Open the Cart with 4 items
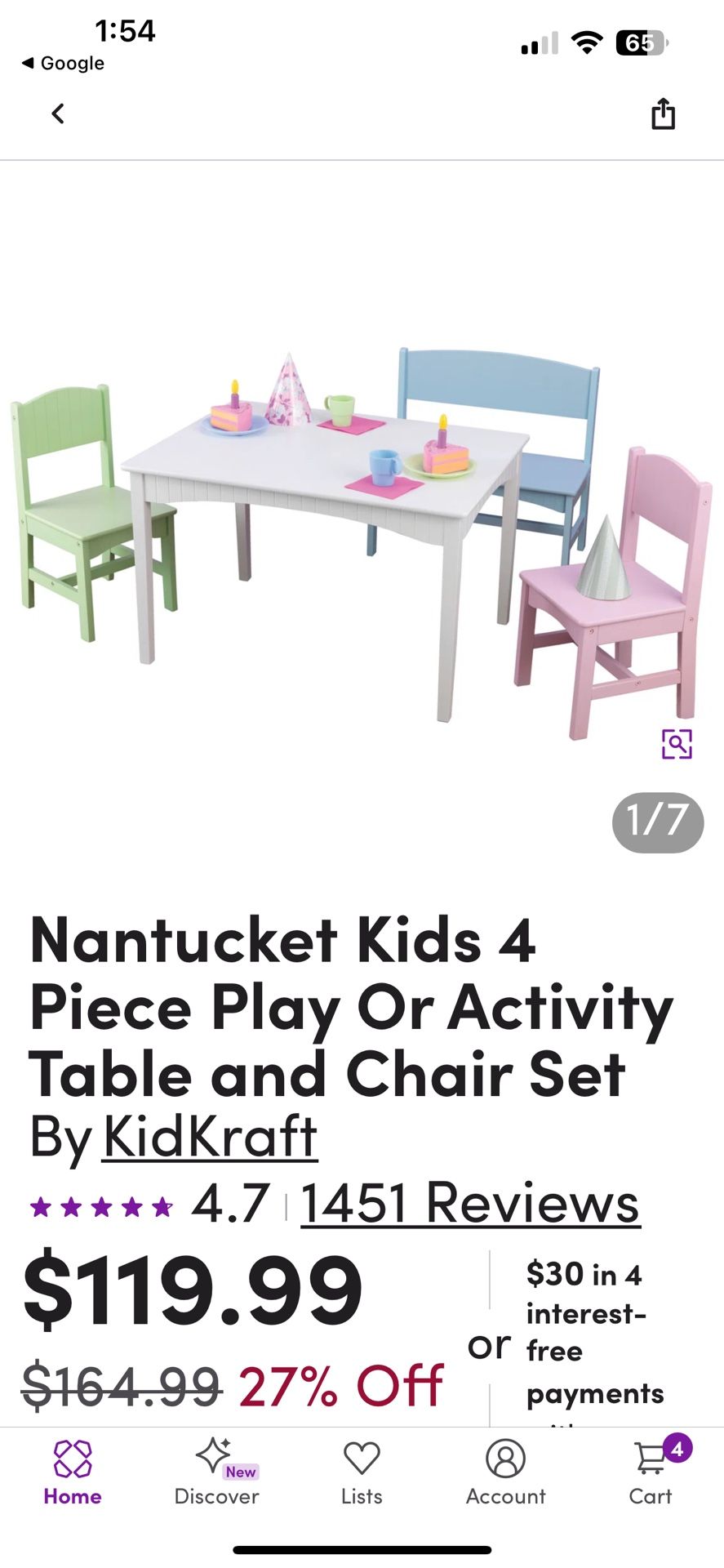The image size is (724, 1568). point(649,1458)
